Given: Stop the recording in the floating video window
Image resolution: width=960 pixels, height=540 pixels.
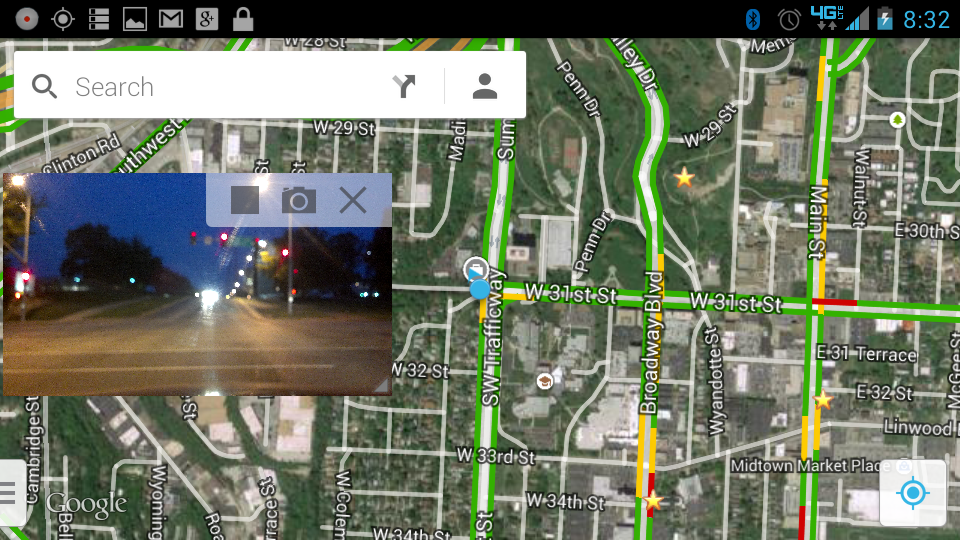Looking at the screenshot, I should point(245,200).
